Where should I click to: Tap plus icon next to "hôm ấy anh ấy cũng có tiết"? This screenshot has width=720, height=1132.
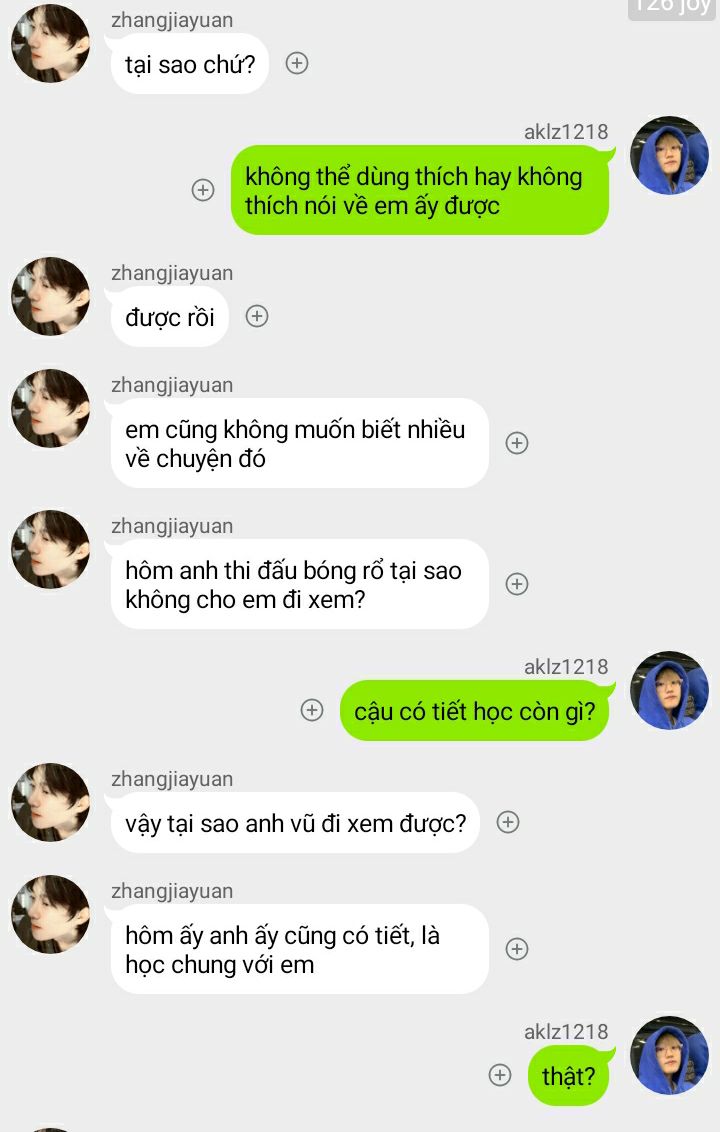click(x=517, y=949)
